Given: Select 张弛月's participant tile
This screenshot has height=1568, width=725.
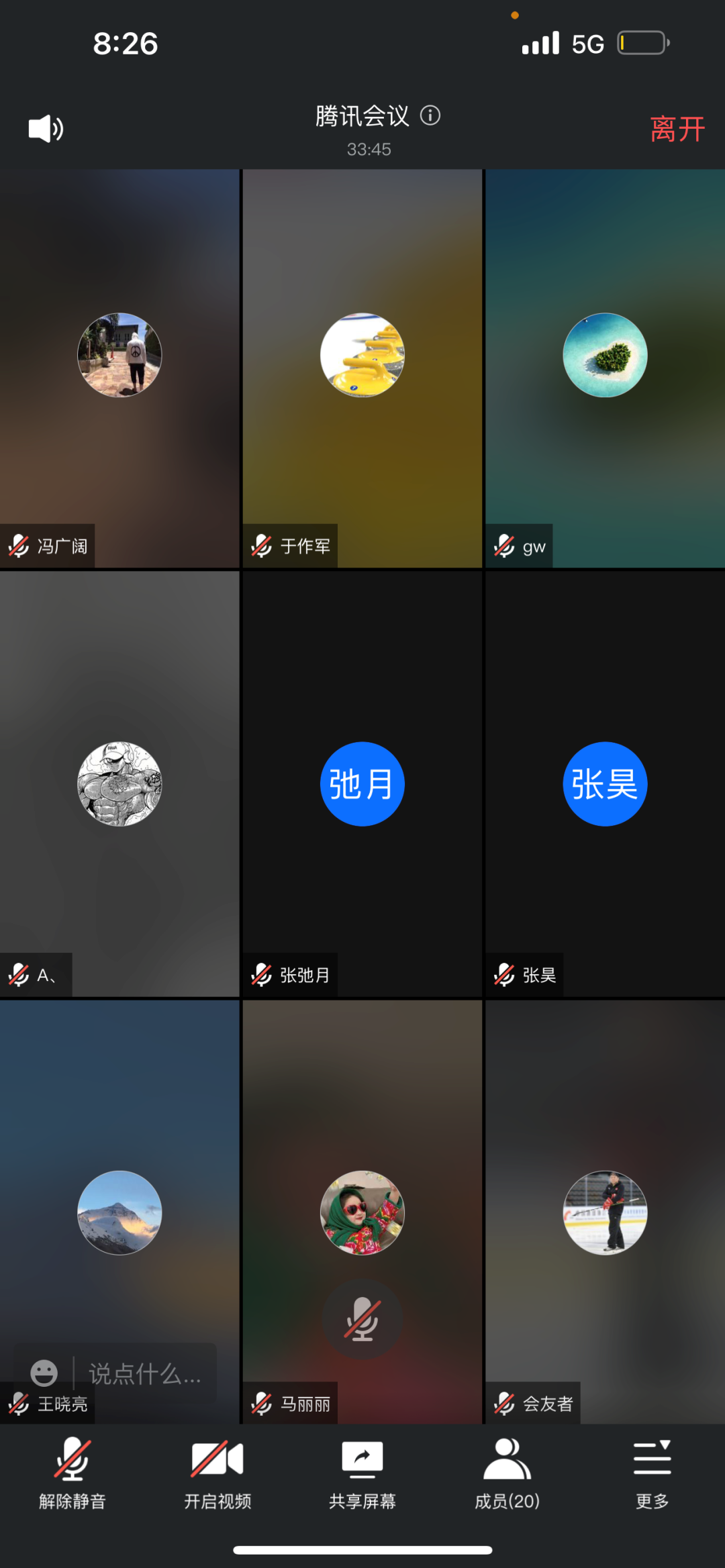Looking at the screenshot, I should click(362, 784).
